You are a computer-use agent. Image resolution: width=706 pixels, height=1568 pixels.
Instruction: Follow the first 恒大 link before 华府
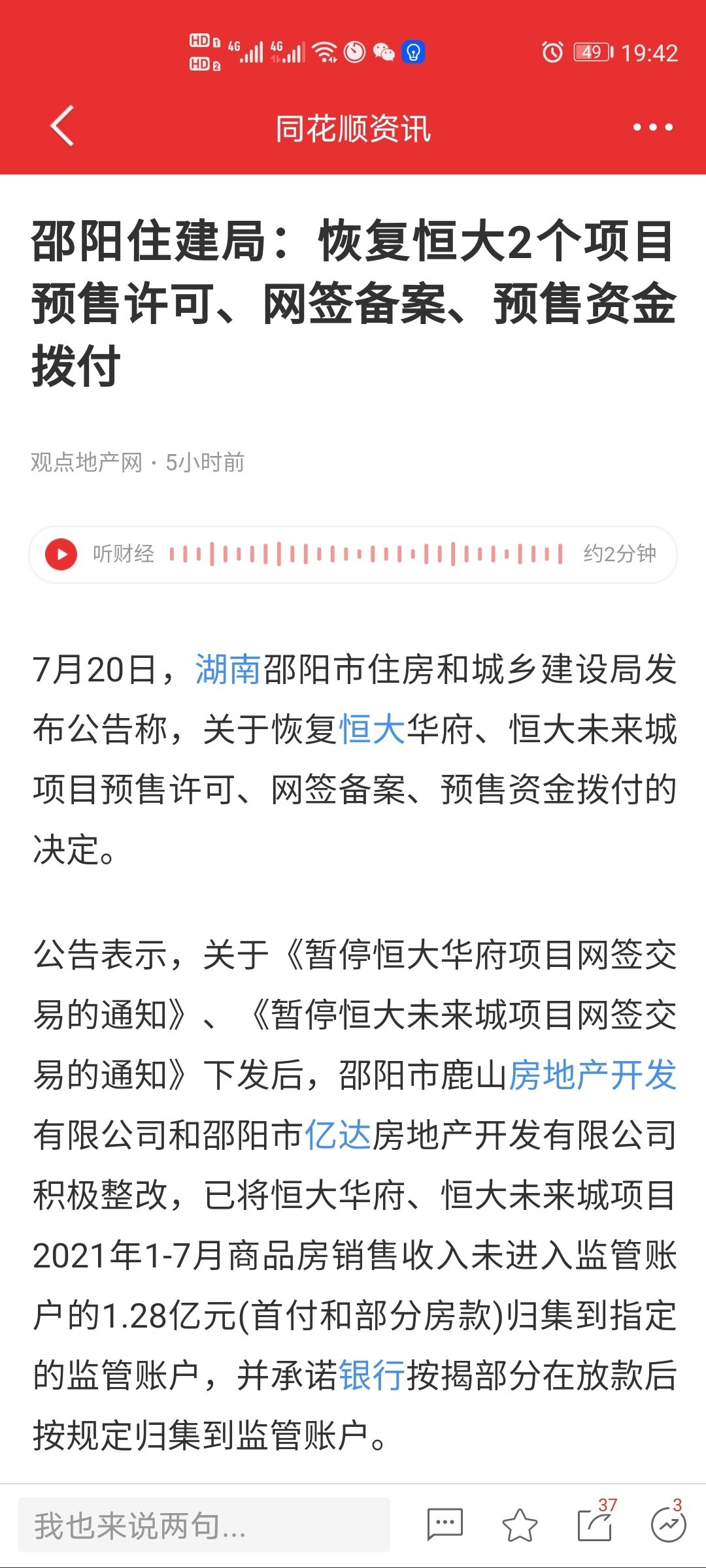373,730
